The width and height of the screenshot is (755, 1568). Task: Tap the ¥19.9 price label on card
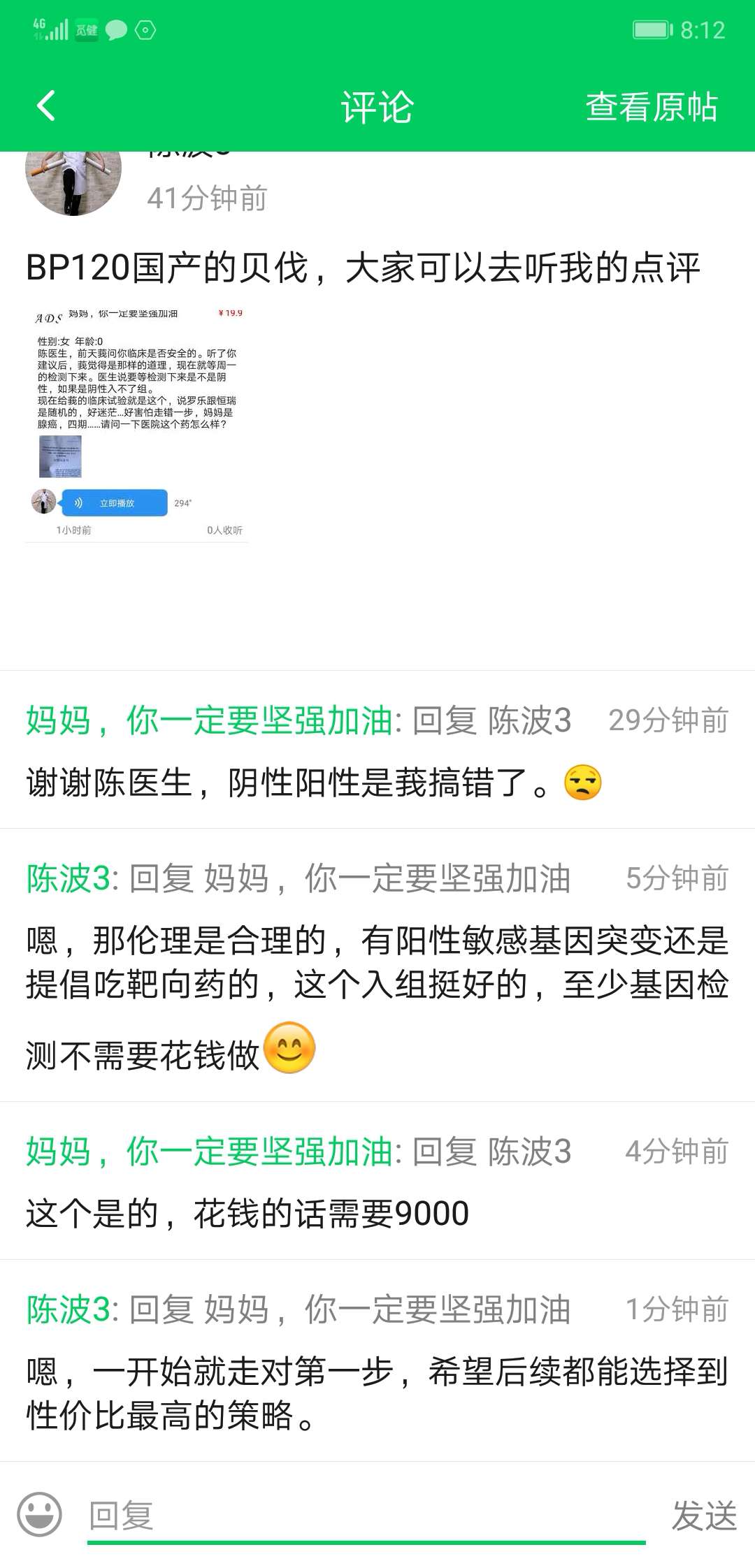[231, 314]
